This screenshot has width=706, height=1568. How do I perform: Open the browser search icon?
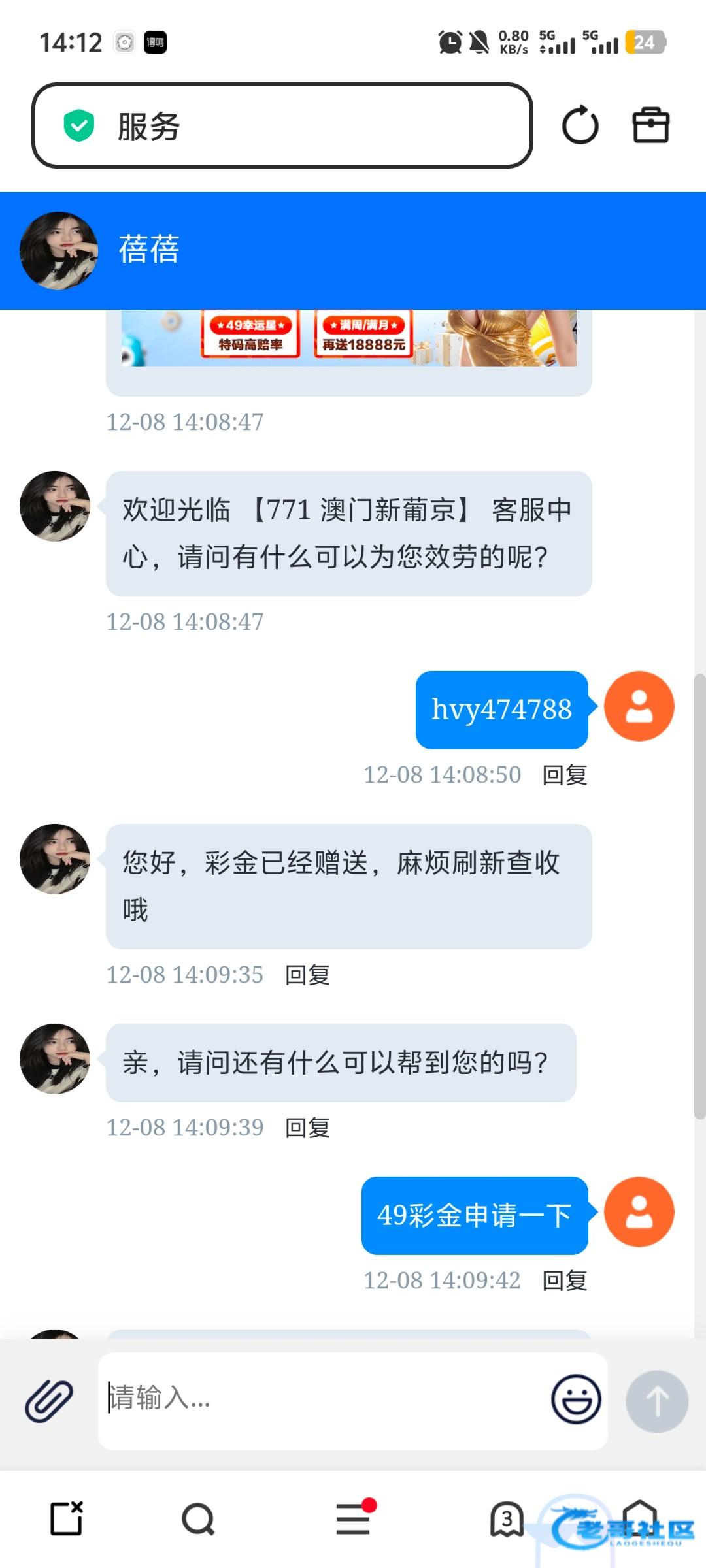click(x=198, y=1519)
